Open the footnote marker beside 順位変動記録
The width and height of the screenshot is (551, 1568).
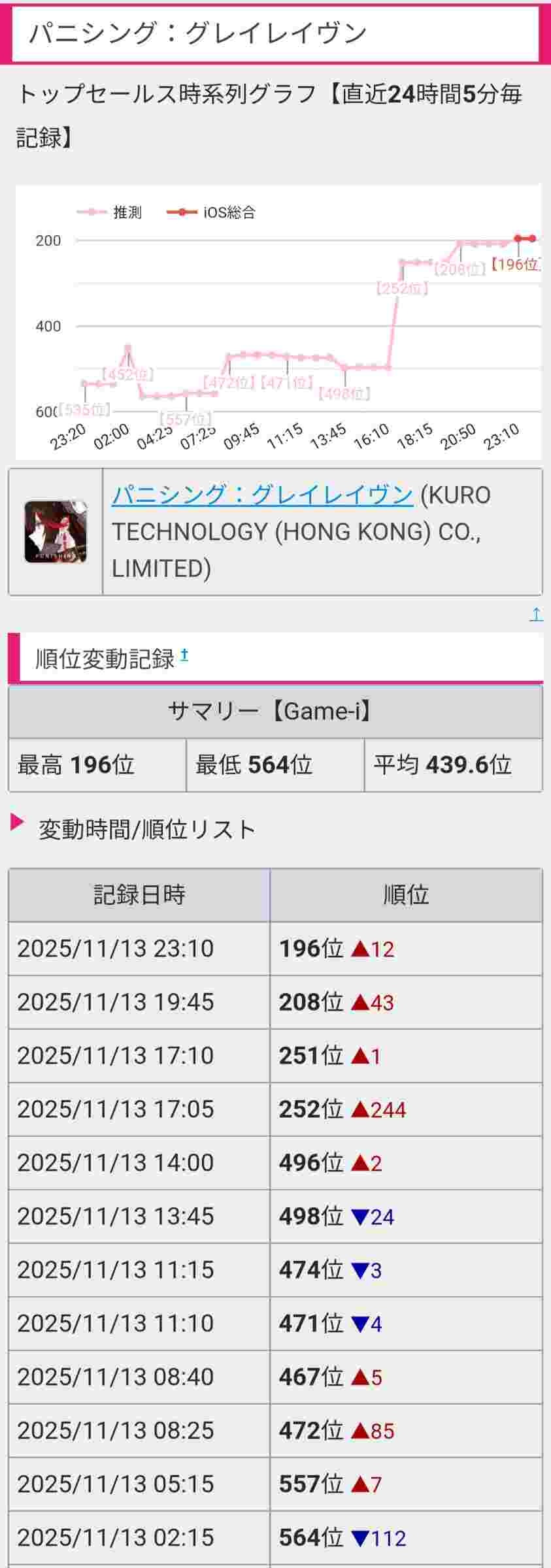pyautogui.click(x=184, y=655)
